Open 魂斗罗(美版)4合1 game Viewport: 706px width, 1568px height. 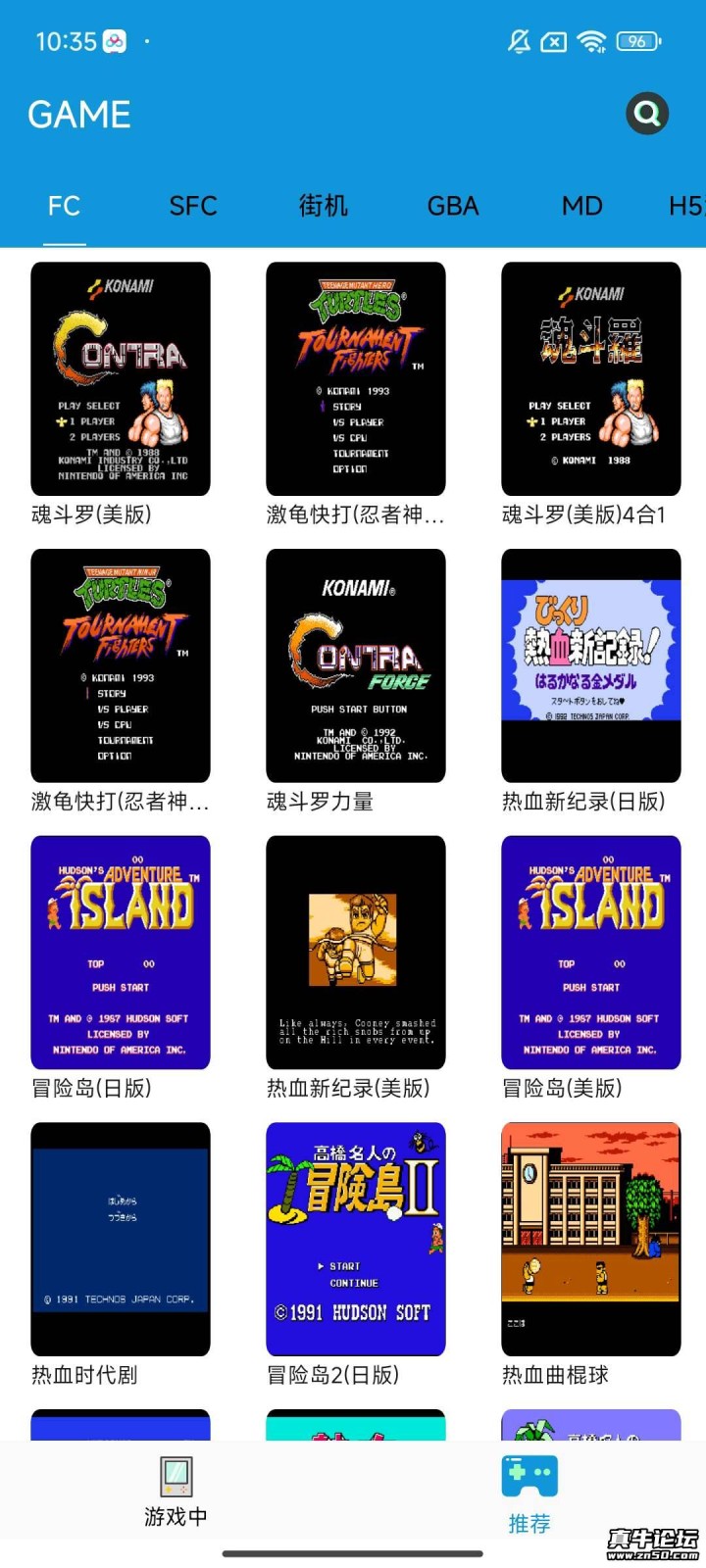(x=591, y=378)
